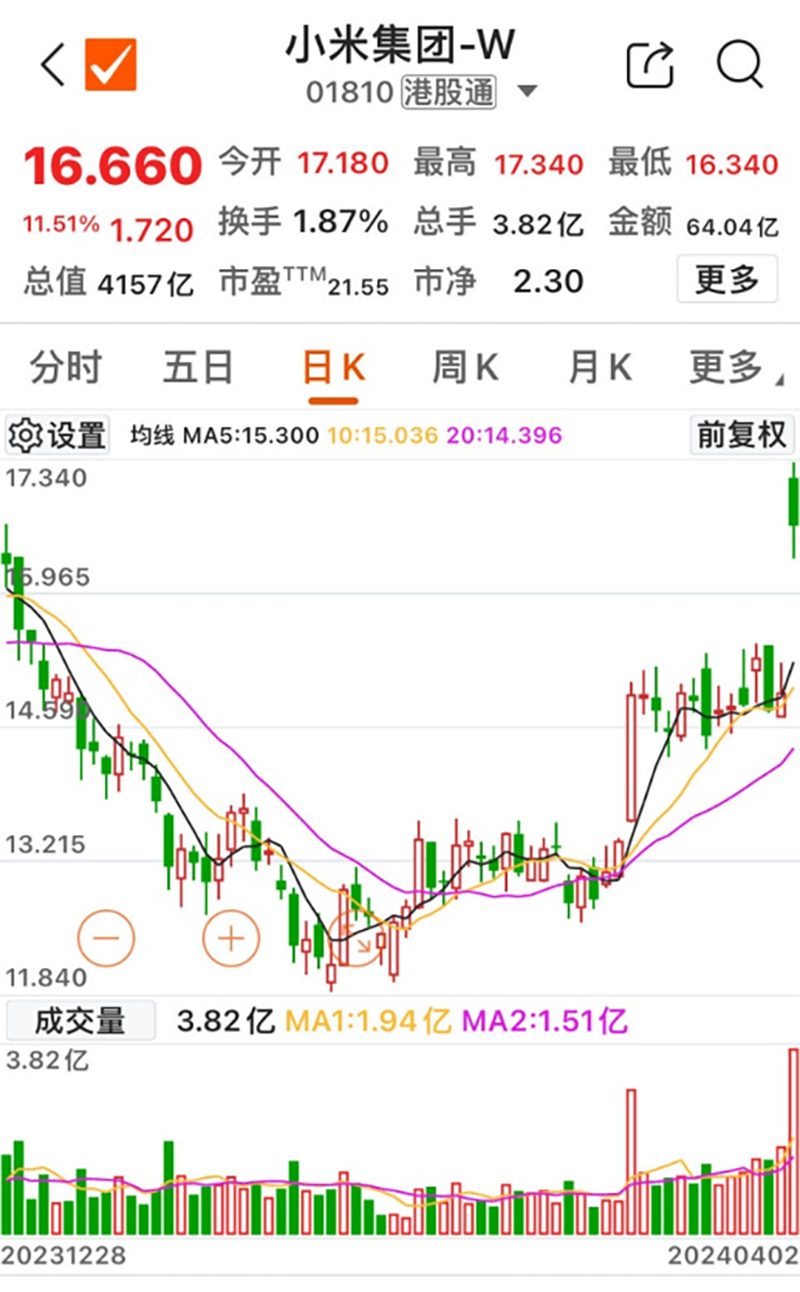The height and width of the screenshot is (1292, 800).
Task: Switch to the 五日 tab
Action: pyautogui.click(x=198, y=368)
